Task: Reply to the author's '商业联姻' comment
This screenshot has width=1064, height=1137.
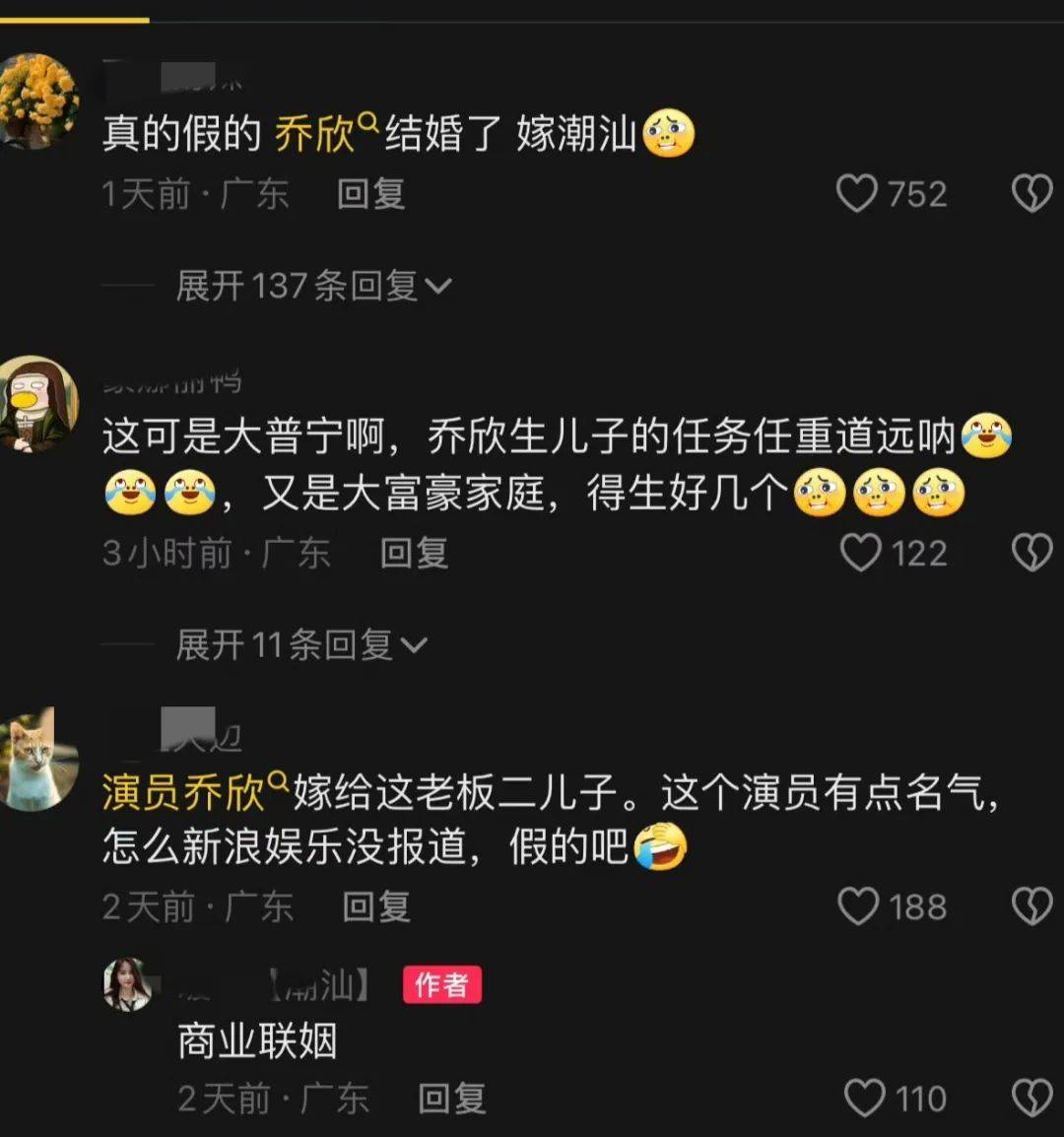Action: 451,1098
